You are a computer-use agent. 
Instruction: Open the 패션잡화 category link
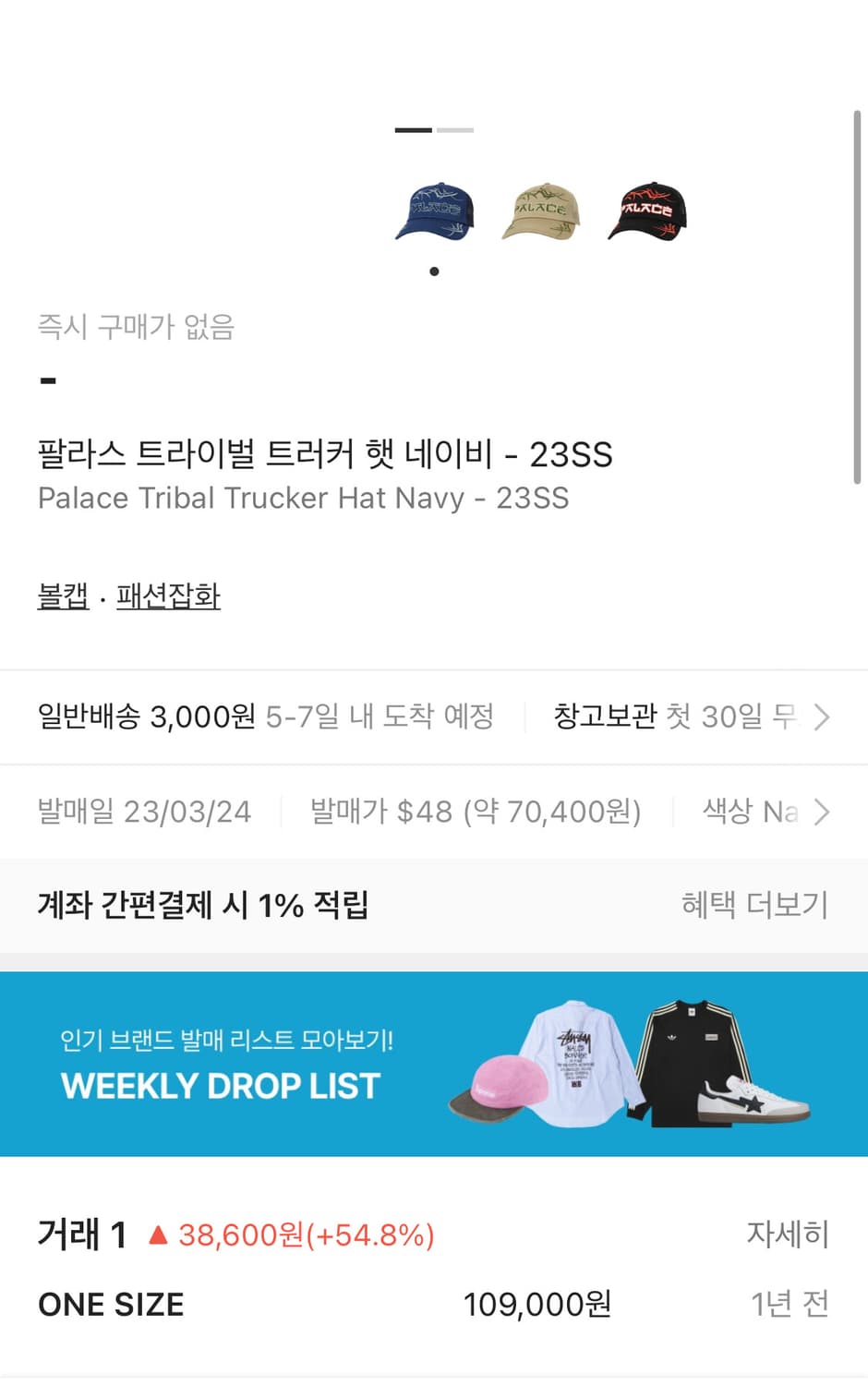pyautogui.click(x=166, y=597)
